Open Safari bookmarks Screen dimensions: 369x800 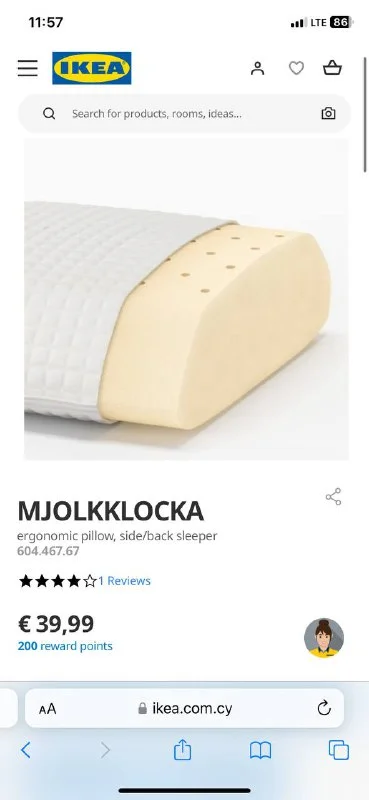(x=260, y=751)
